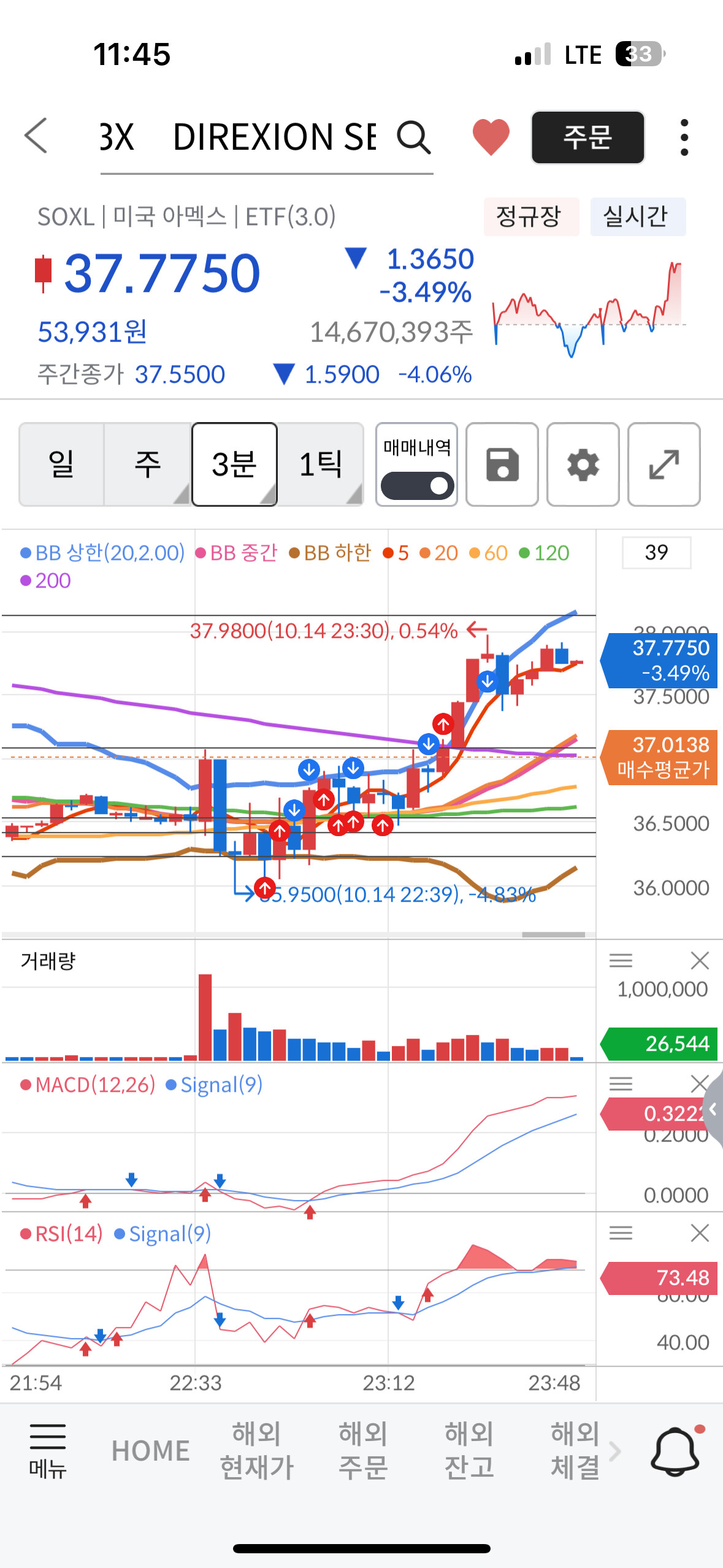Viewport: 723px width, 1568px height.
Task: Go to HOME tab
Action: click(x=151, y=1451)
